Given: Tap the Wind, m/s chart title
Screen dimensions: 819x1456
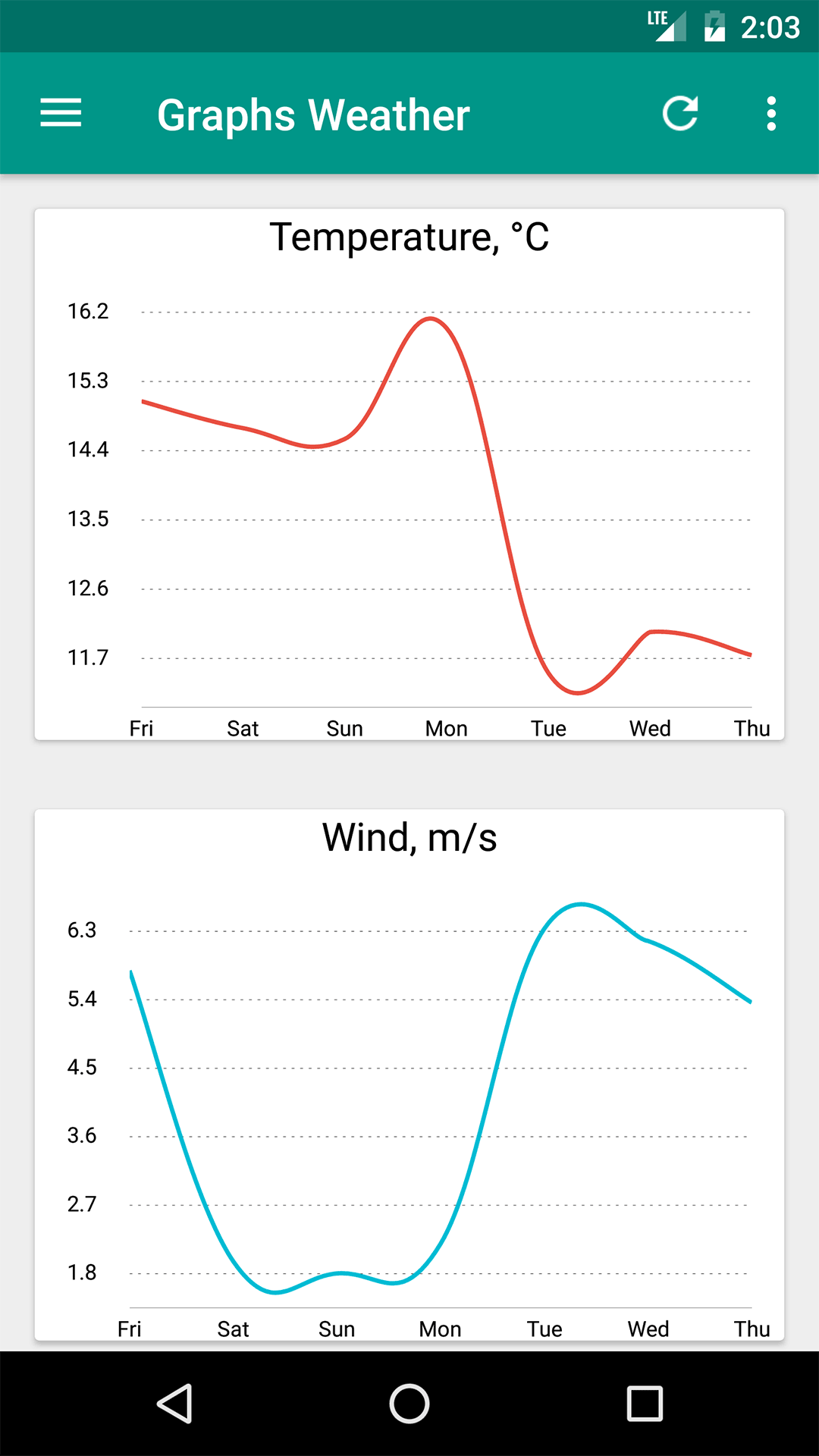Looking at the screenshot, I should point(409,837).
